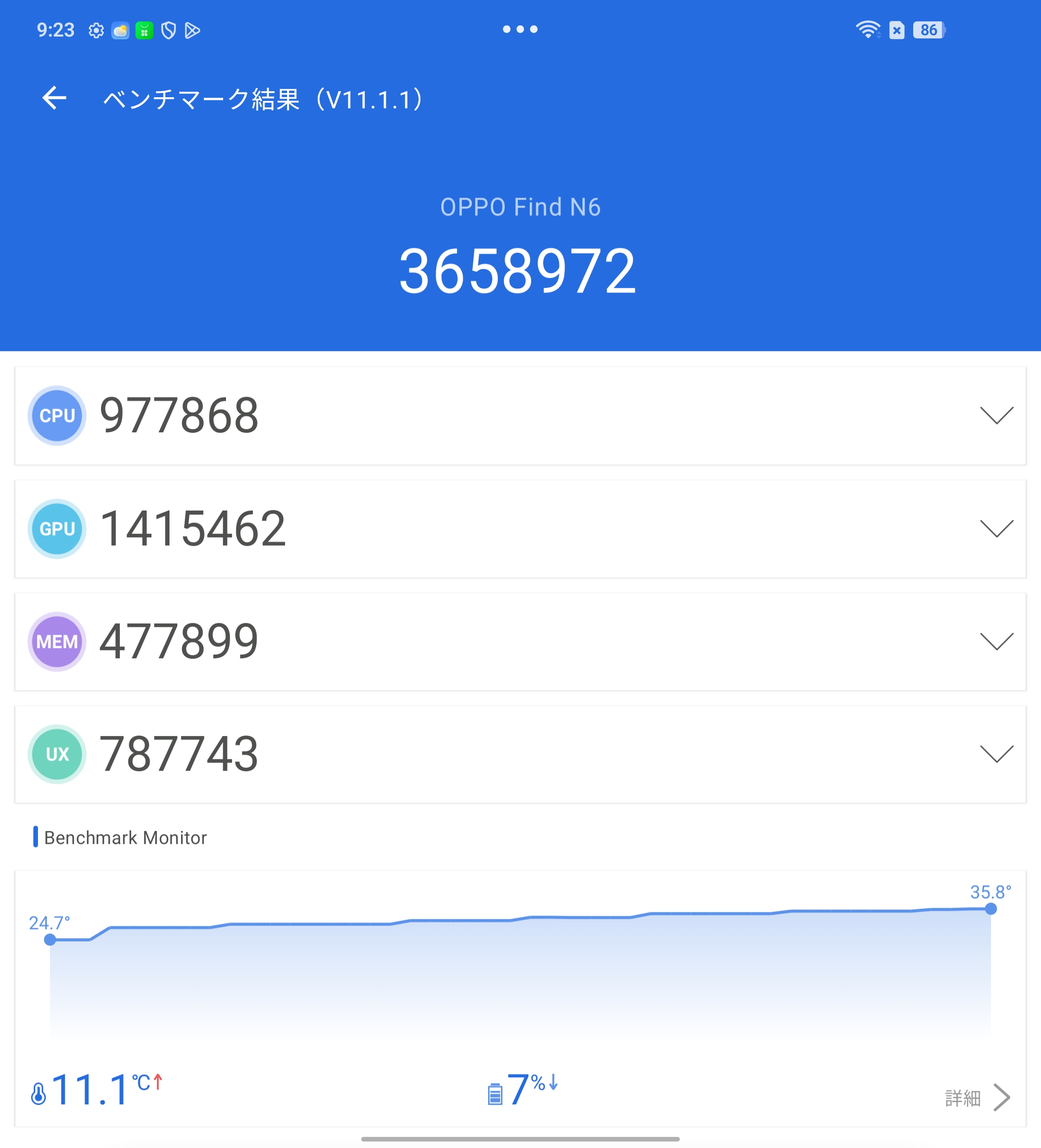Screen dimensions: 1041x1148
Task: Expand the UX score section
Action: 996,754
